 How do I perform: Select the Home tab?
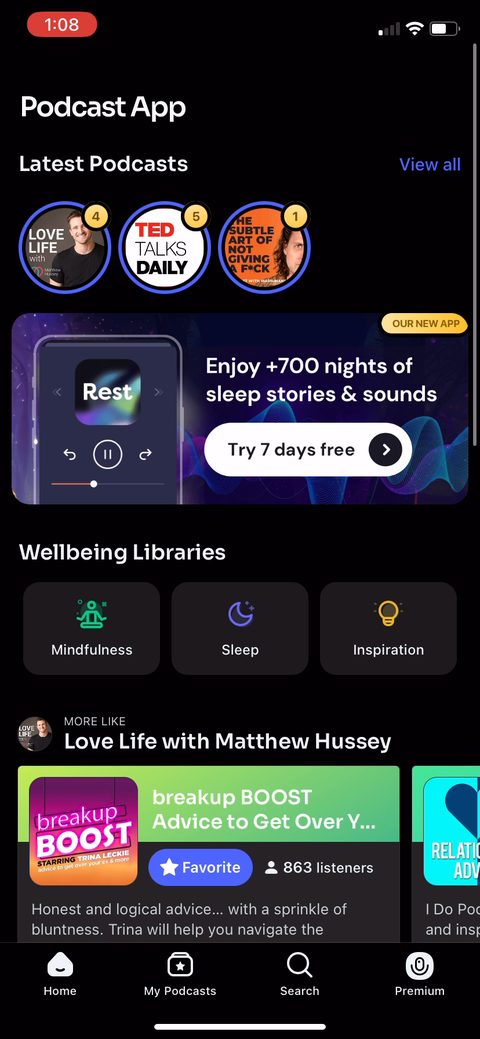(x=60, y=975)
